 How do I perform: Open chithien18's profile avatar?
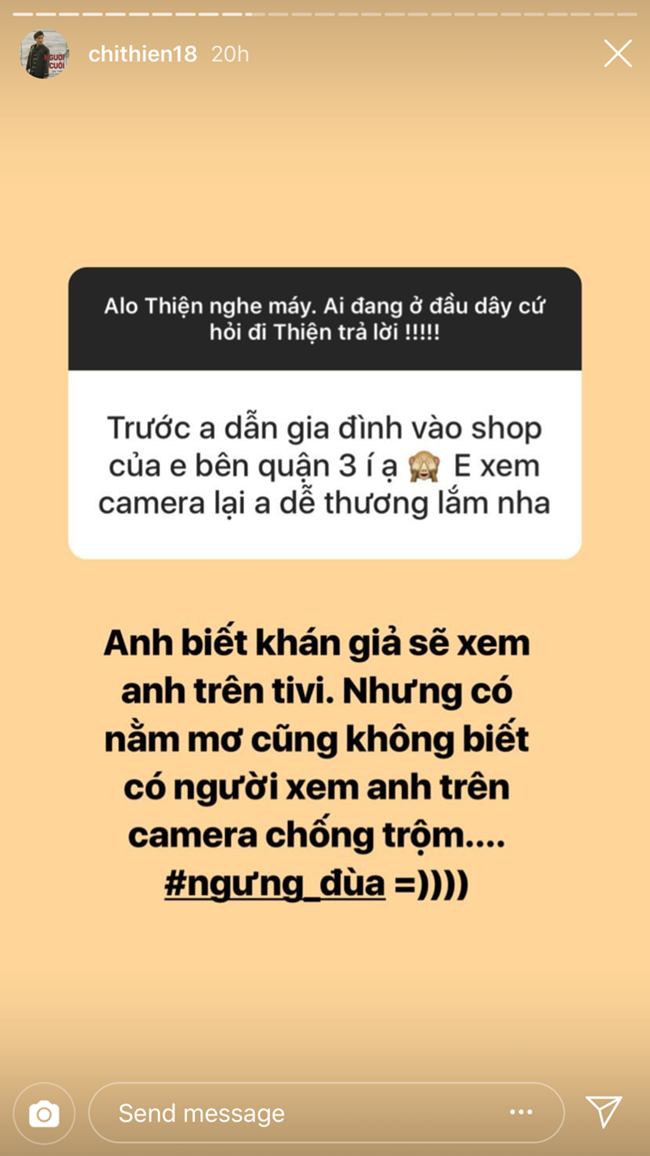45,54
